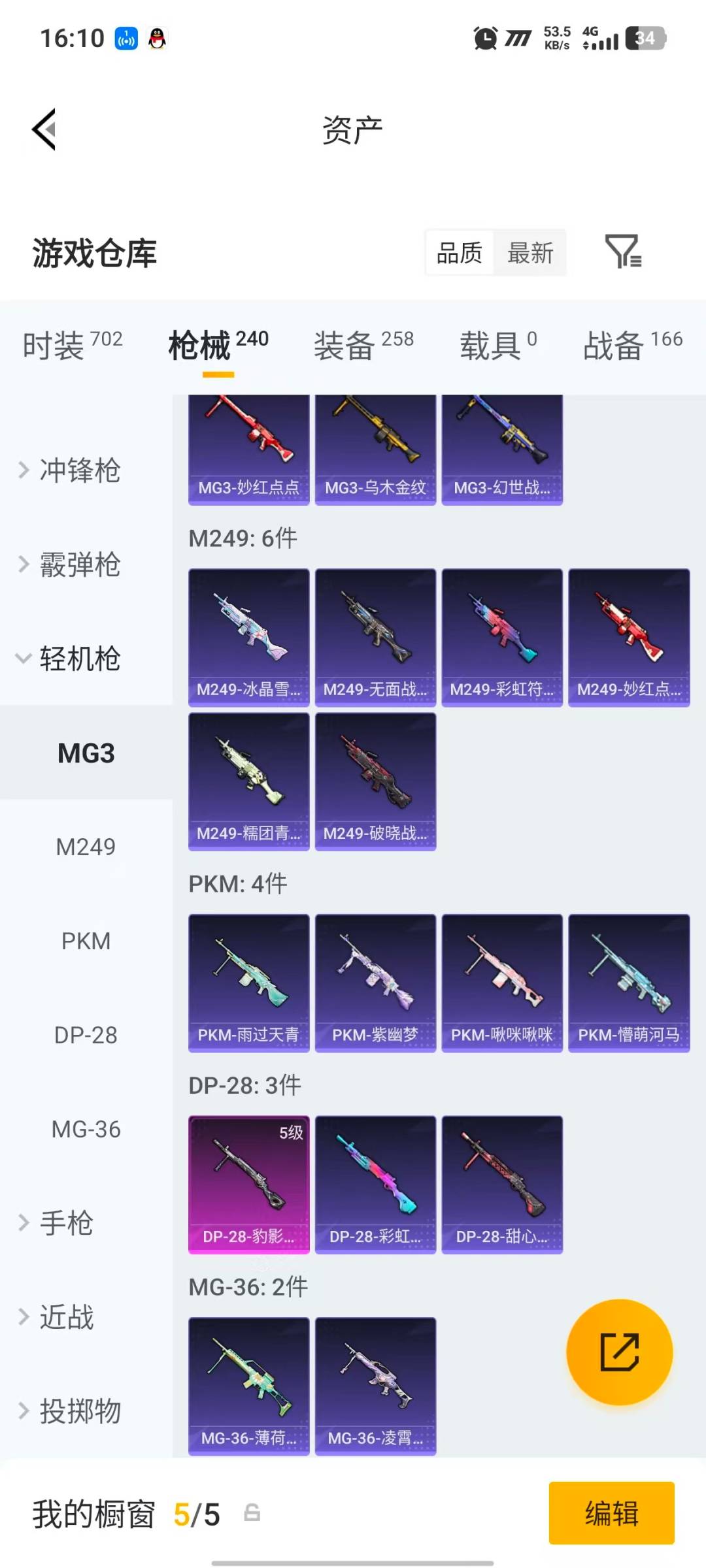Switch sorting to 品质

pyautogui.click(x=460, y=253)
